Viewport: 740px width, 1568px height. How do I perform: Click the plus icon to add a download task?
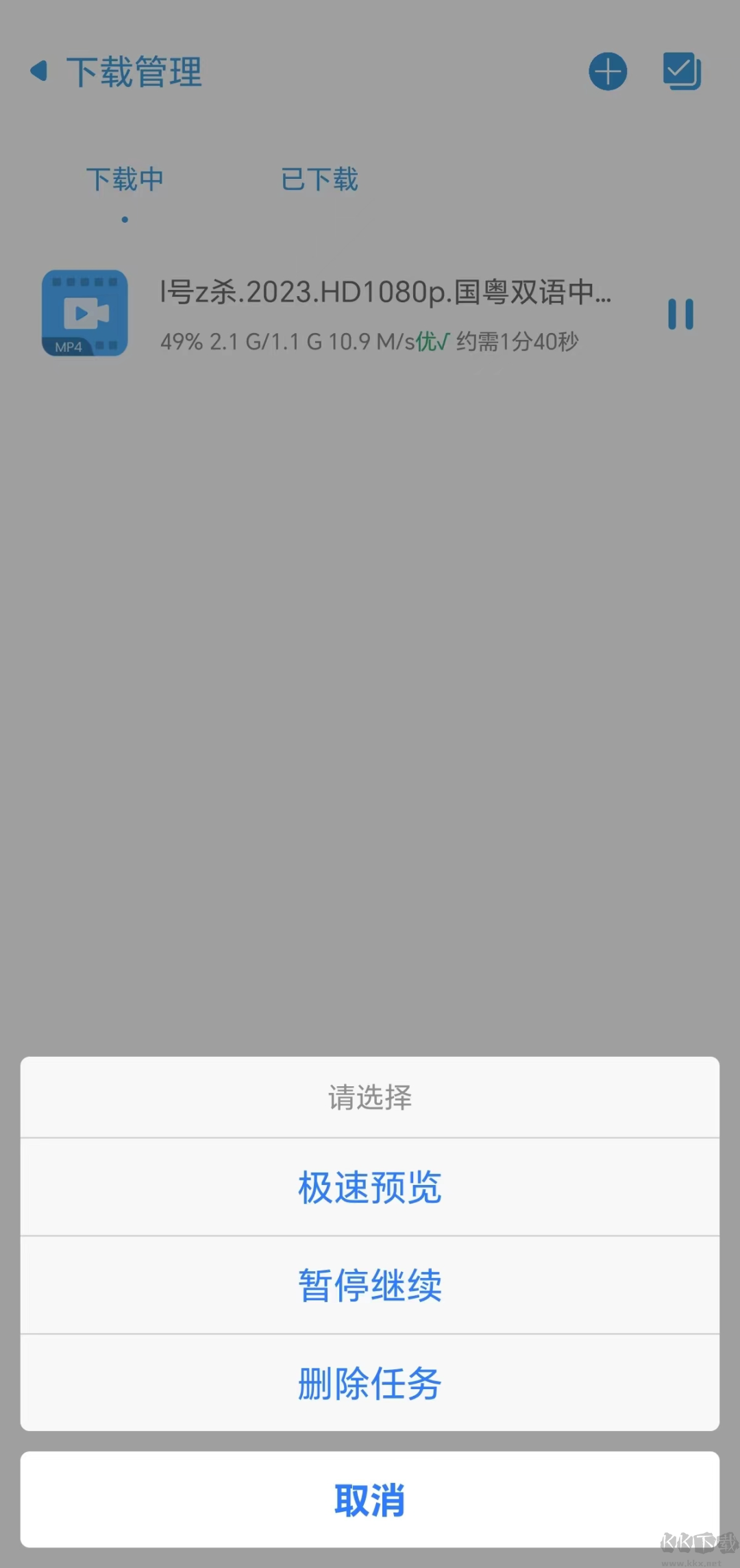coord(607,71)
